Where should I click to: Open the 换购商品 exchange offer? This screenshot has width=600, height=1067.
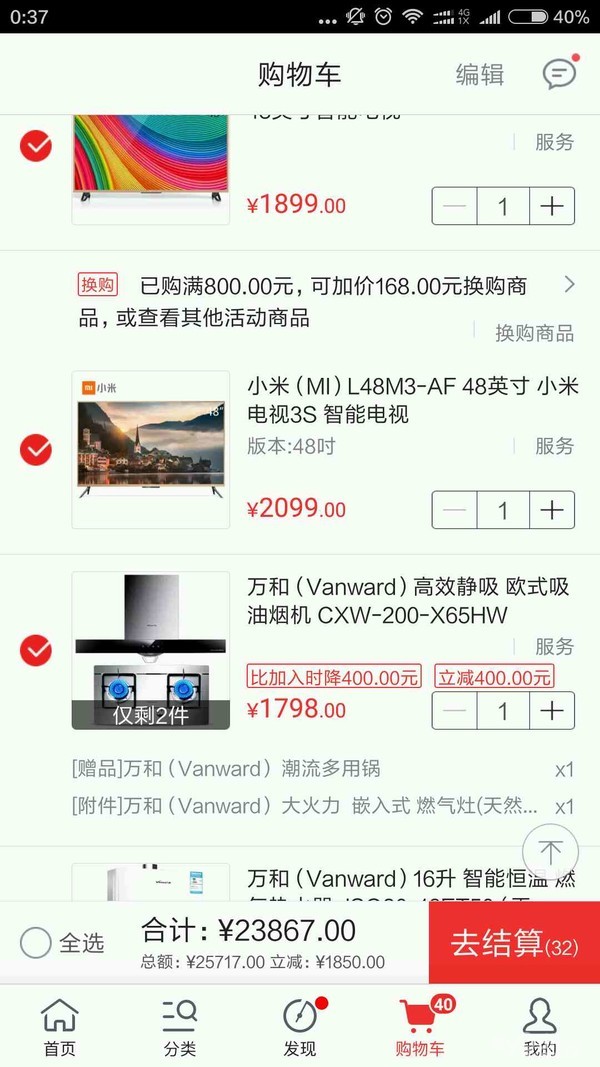pyautogui.click(x=534, y=333)
